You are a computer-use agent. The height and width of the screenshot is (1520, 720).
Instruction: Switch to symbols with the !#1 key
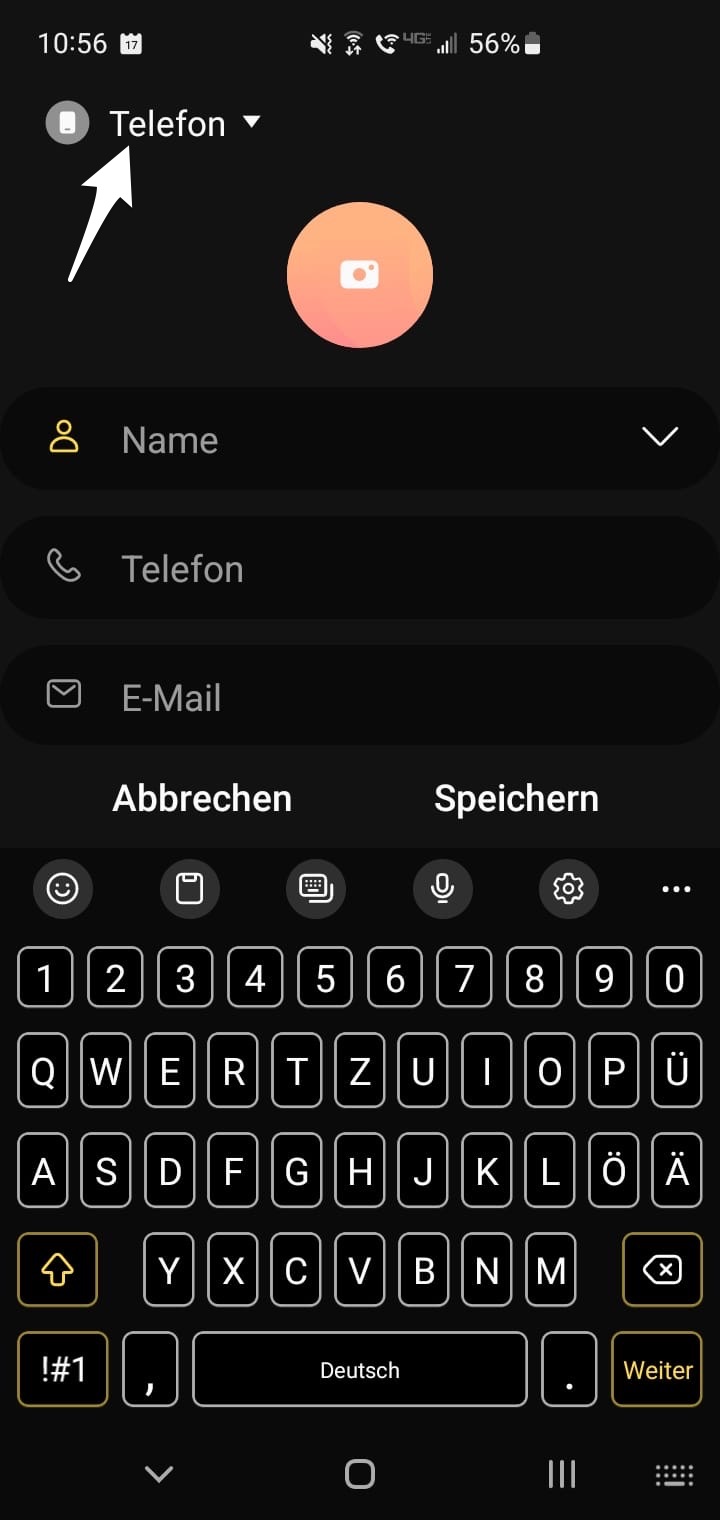(x=62, y=1370)
